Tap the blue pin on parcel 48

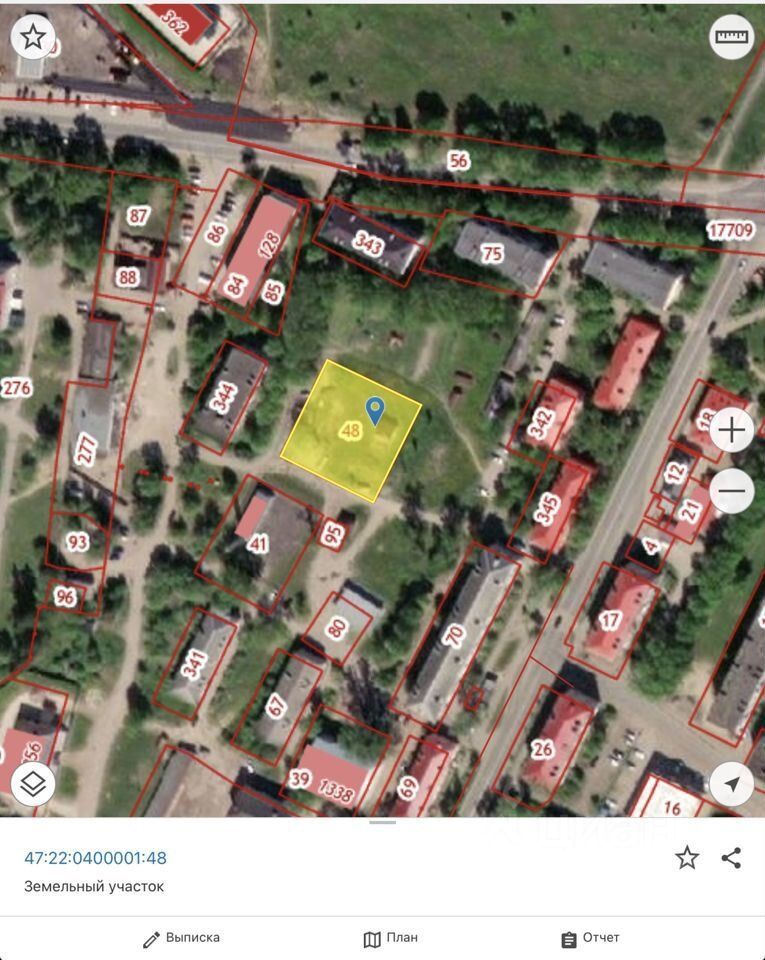(375, 410)
